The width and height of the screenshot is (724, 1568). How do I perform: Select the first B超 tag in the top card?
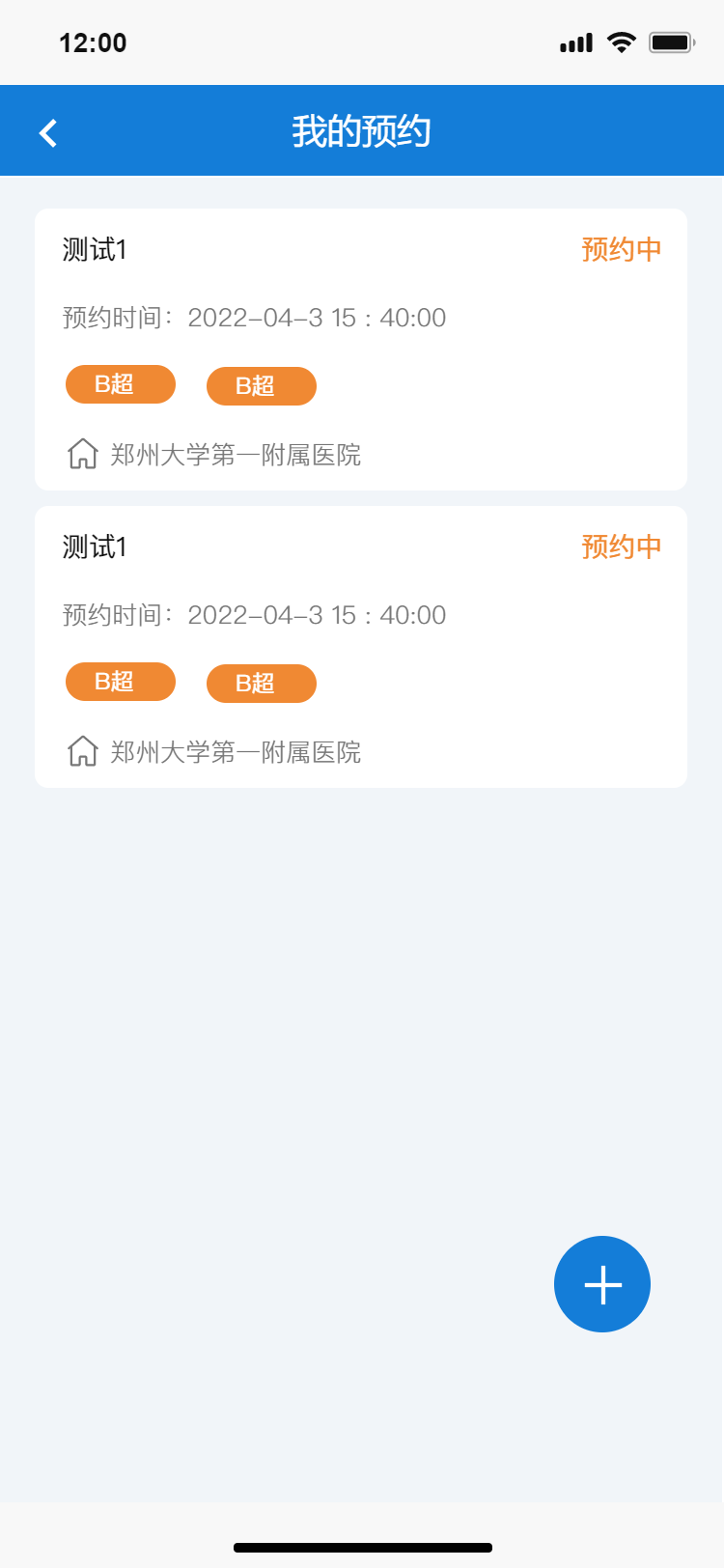click(x=120, y=384)
